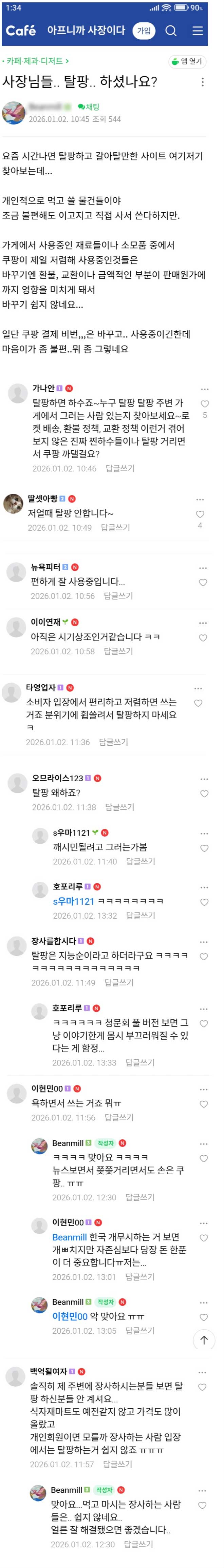Viewport: 224px width, 1568px height.
Task: Like 가나안's comment
Action: (205, 404)
